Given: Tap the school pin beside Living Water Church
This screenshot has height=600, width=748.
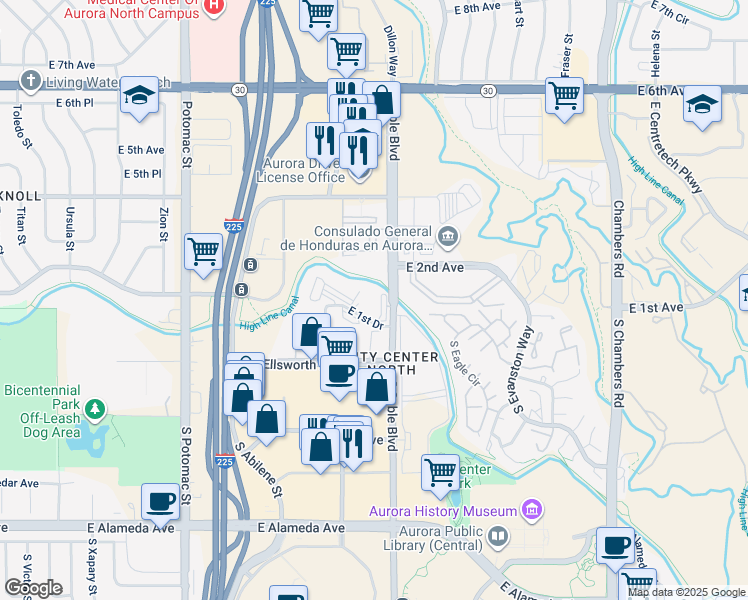Looking at the screenshot, I should (x=139, y=95).
